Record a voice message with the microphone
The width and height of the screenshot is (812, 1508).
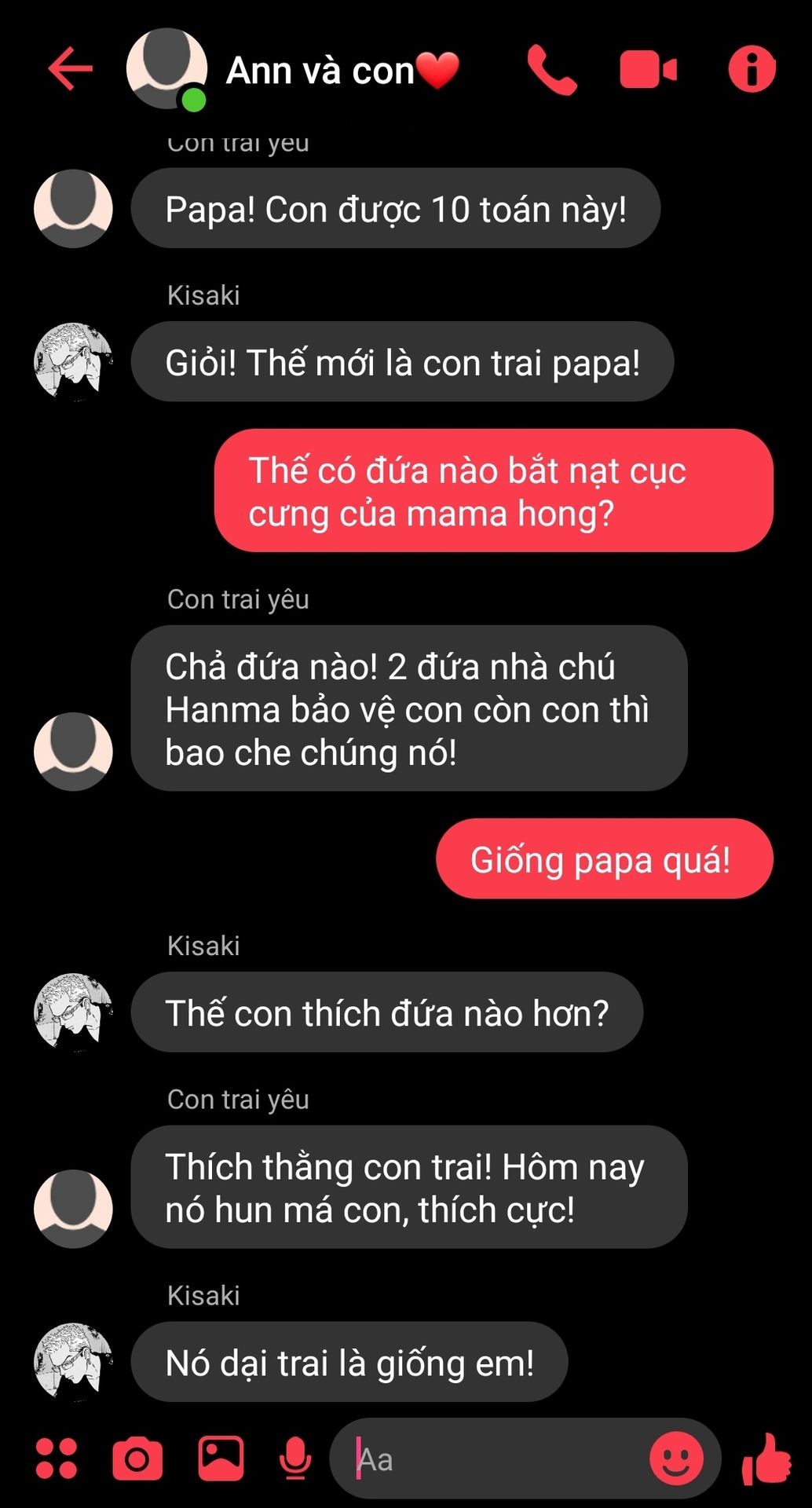pos(295,1459)
